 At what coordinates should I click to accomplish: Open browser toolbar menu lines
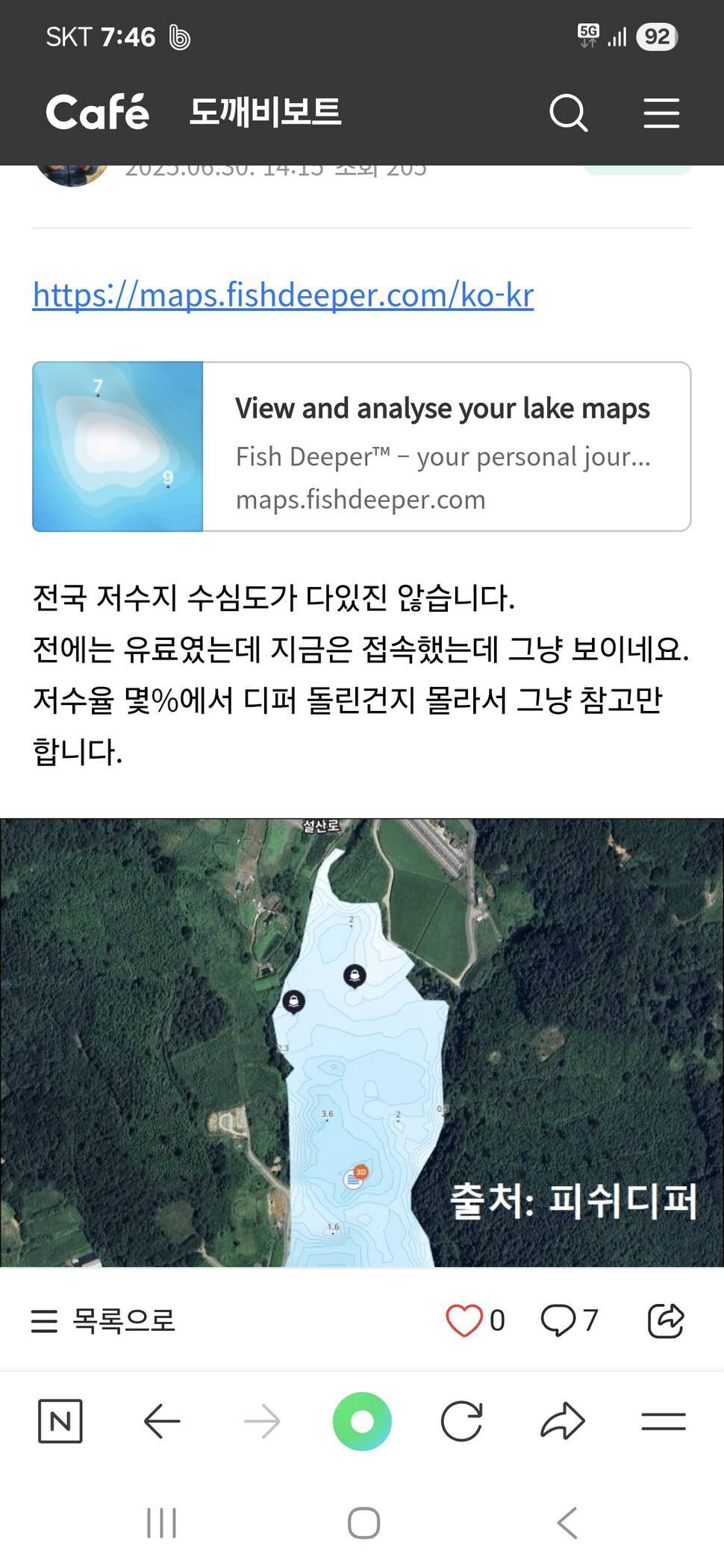663,1421
